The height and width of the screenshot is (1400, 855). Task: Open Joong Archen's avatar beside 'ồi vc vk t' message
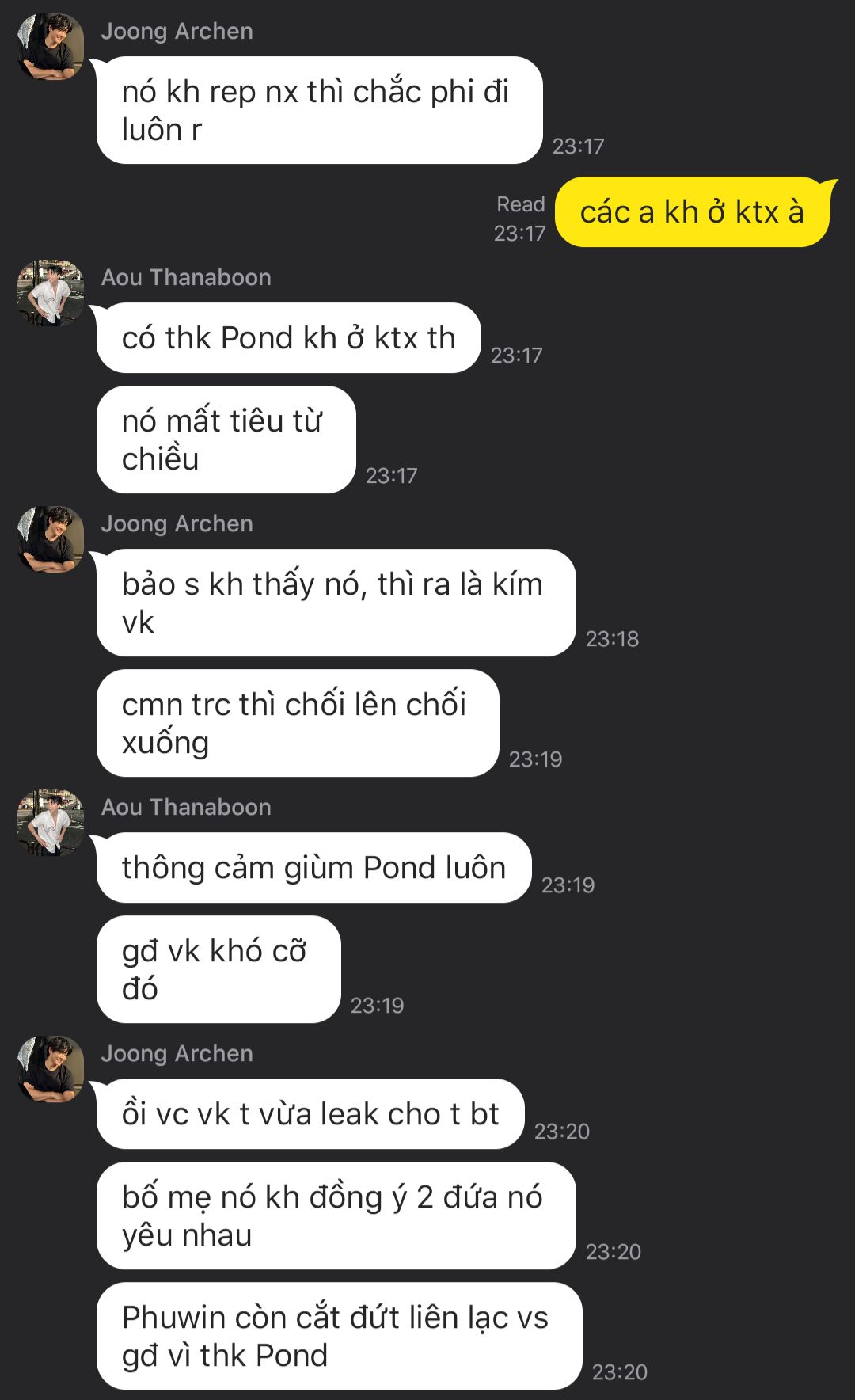coord(51,1069)
